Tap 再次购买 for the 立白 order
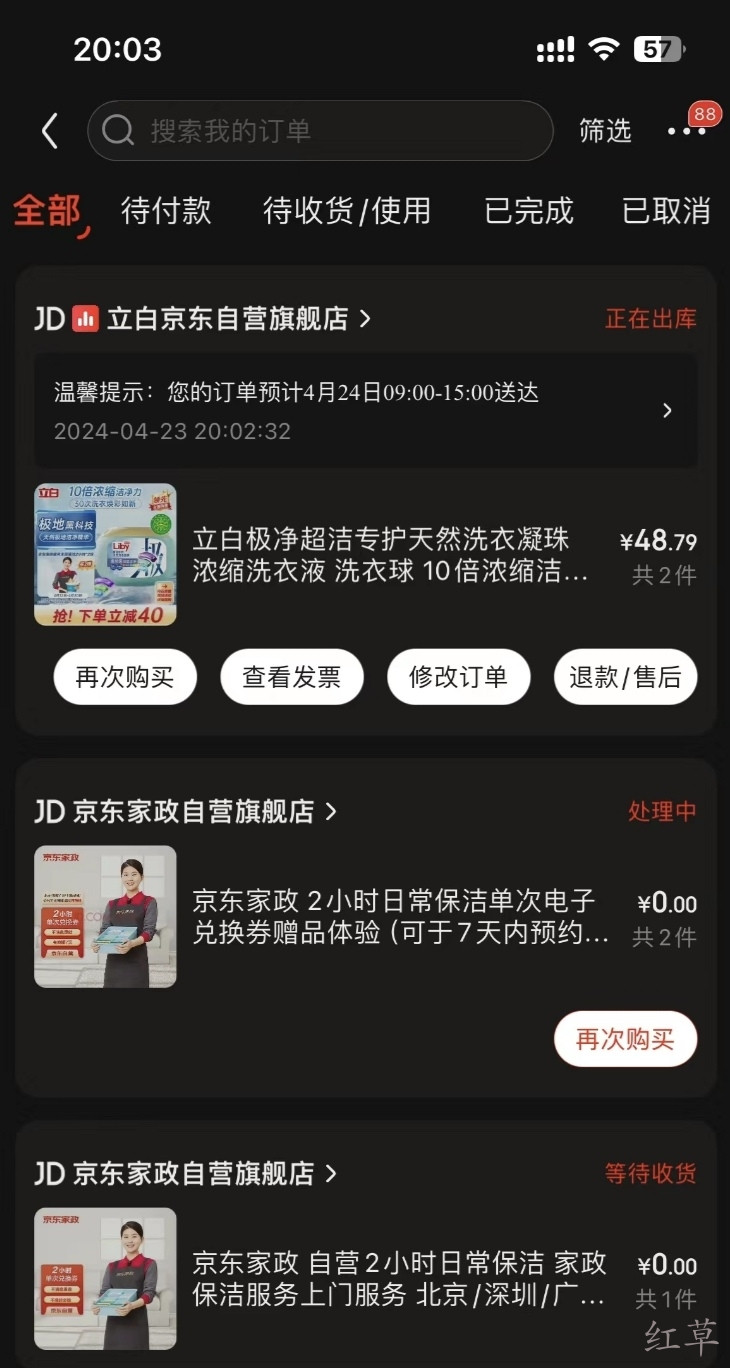The width and height of the screenshot is (730, 1368). click(125, 677)
